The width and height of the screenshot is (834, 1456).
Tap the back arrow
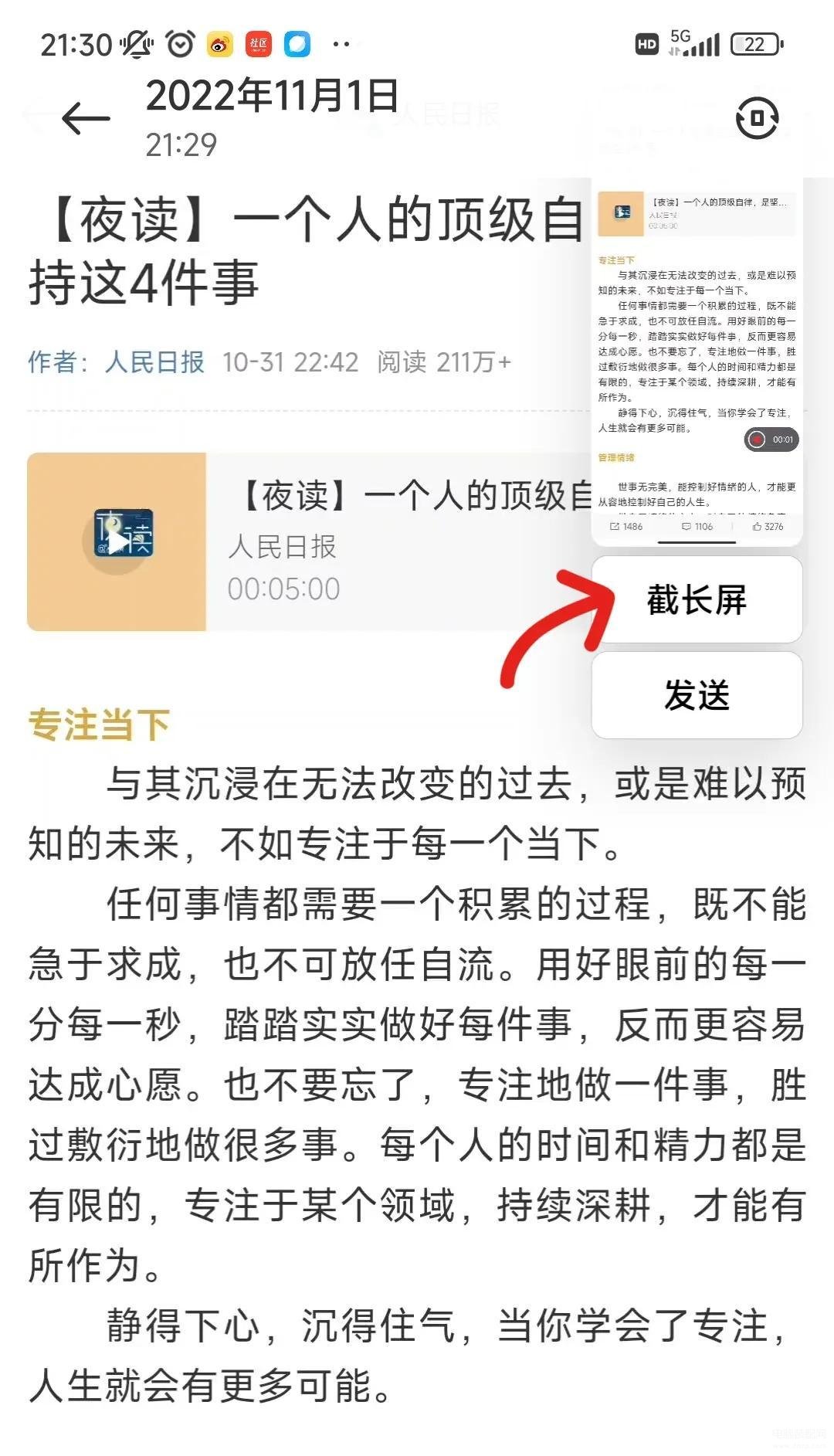[x=85, y=119]
